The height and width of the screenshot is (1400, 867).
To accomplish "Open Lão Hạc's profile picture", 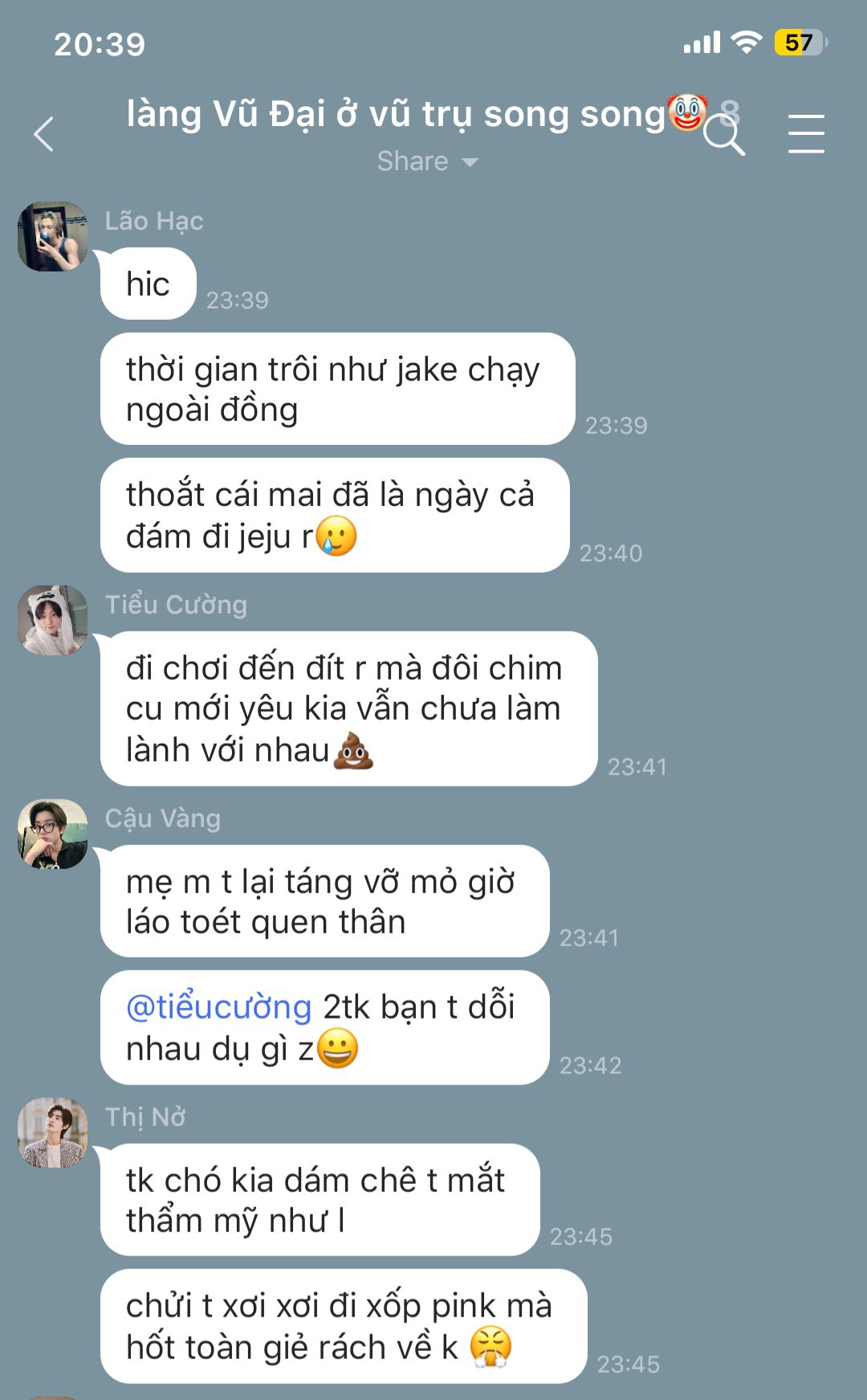I will [53, 236].
